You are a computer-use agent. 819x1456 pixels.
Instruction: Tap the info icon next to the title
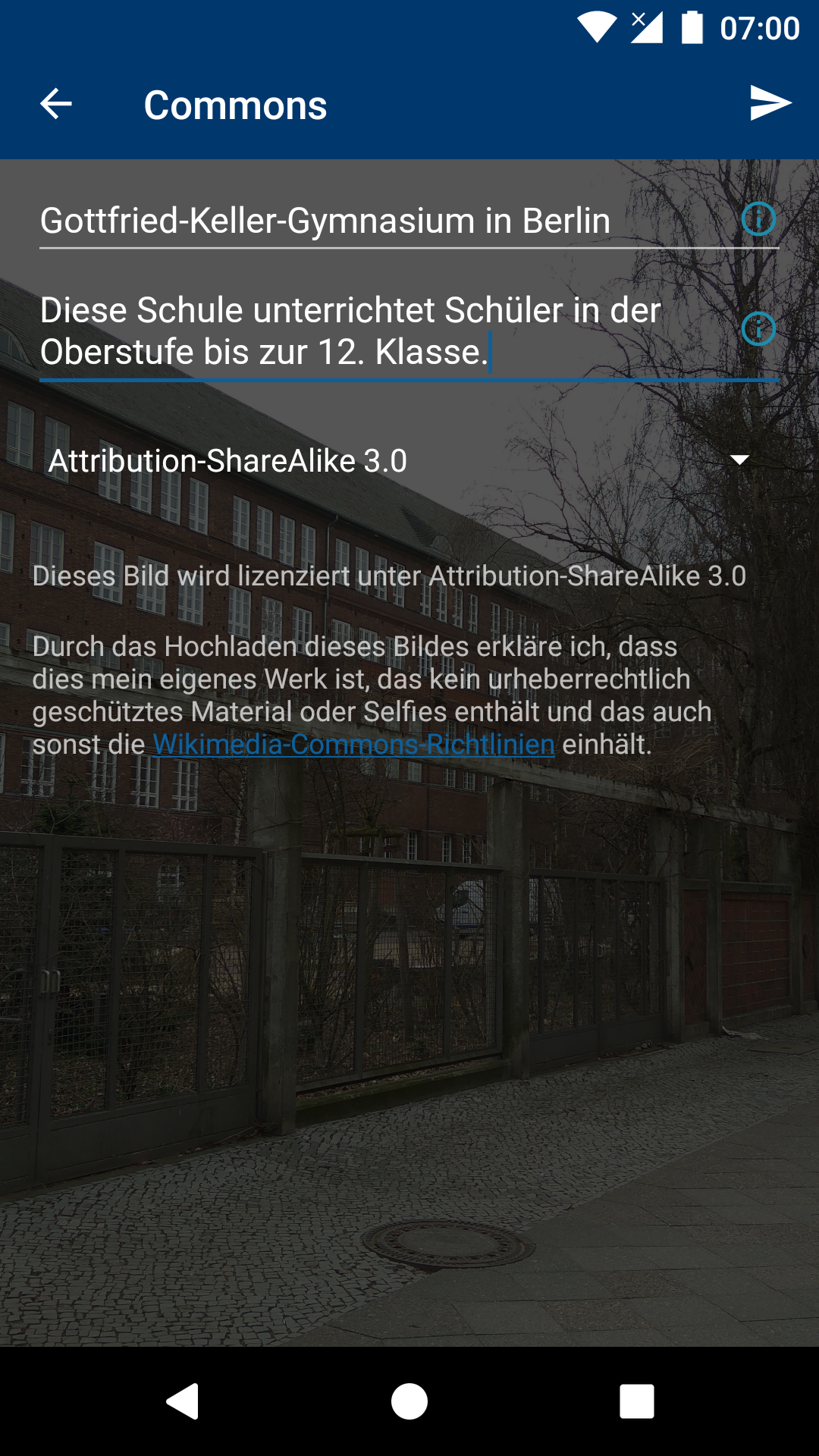tap(758, 219)
